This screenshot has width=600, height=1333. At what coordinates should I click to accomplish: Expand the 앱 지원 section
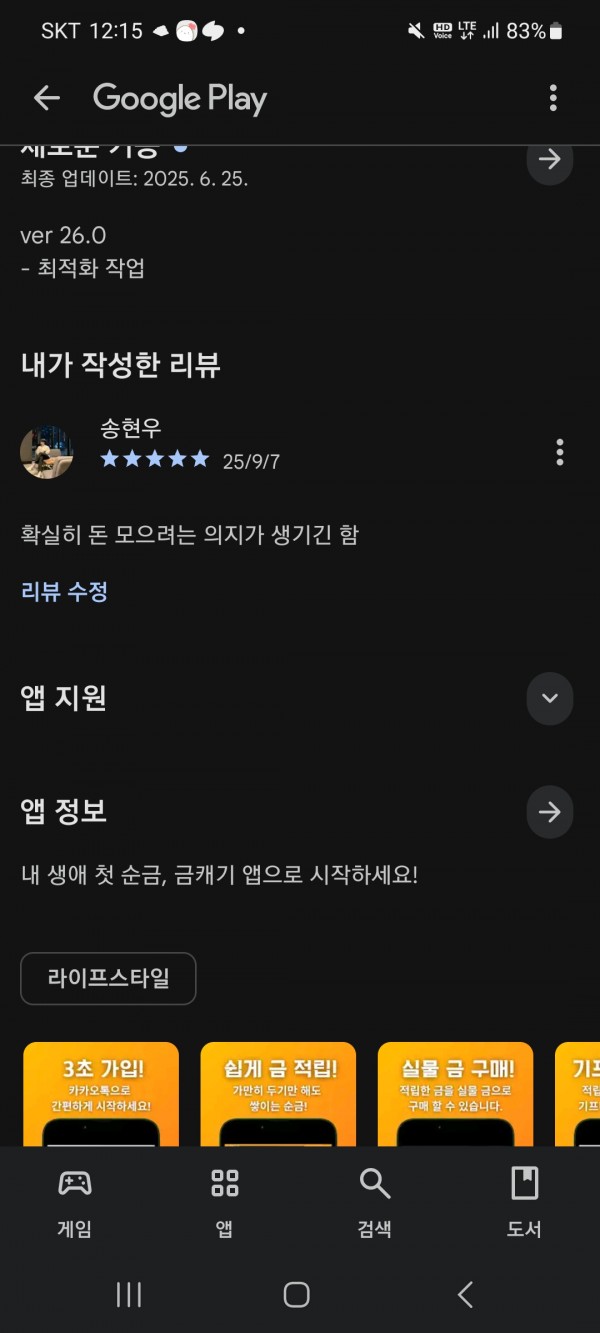(550, 698)
